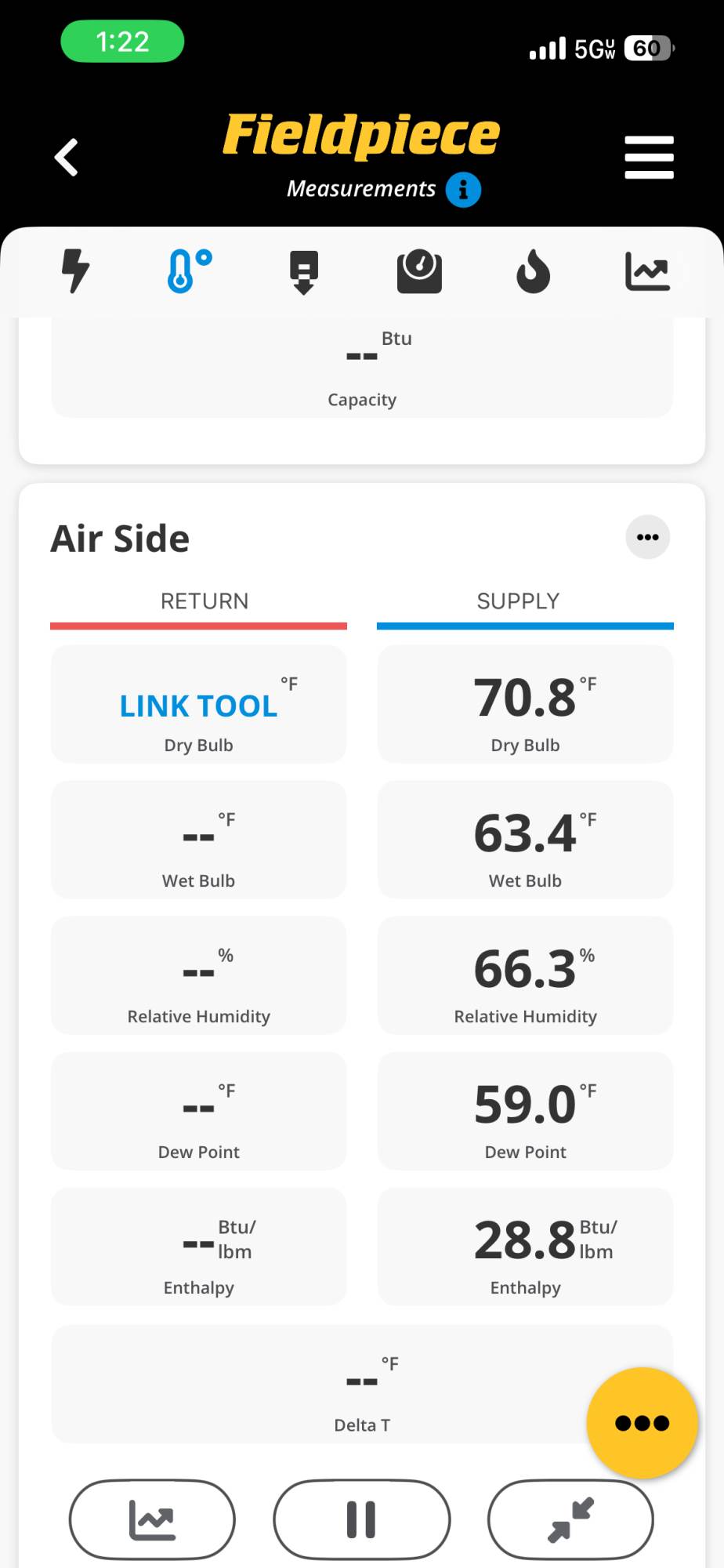724x1568 pixels.
Task: Open the supply Dry Bulb 70.8 reading
Action: 525,704
